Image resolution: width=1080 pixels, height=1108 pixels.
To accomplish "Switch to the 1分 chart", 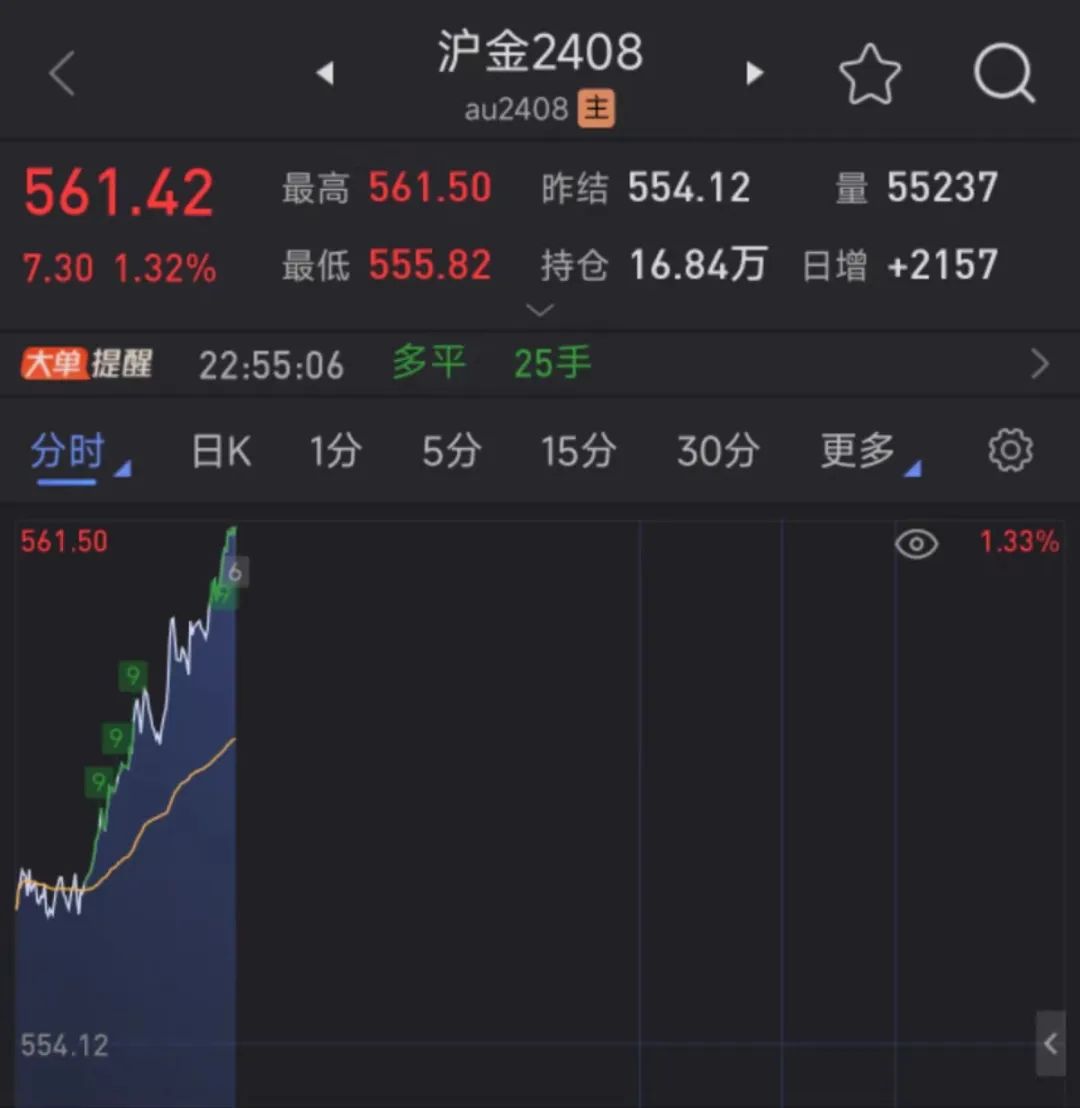I will point(335,452).
